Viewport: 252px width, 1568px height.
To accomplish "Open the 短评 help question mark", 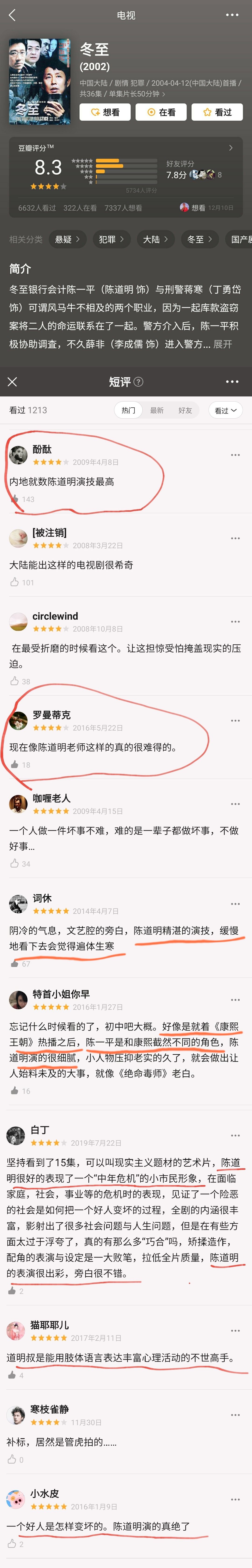I will [139, 382].
